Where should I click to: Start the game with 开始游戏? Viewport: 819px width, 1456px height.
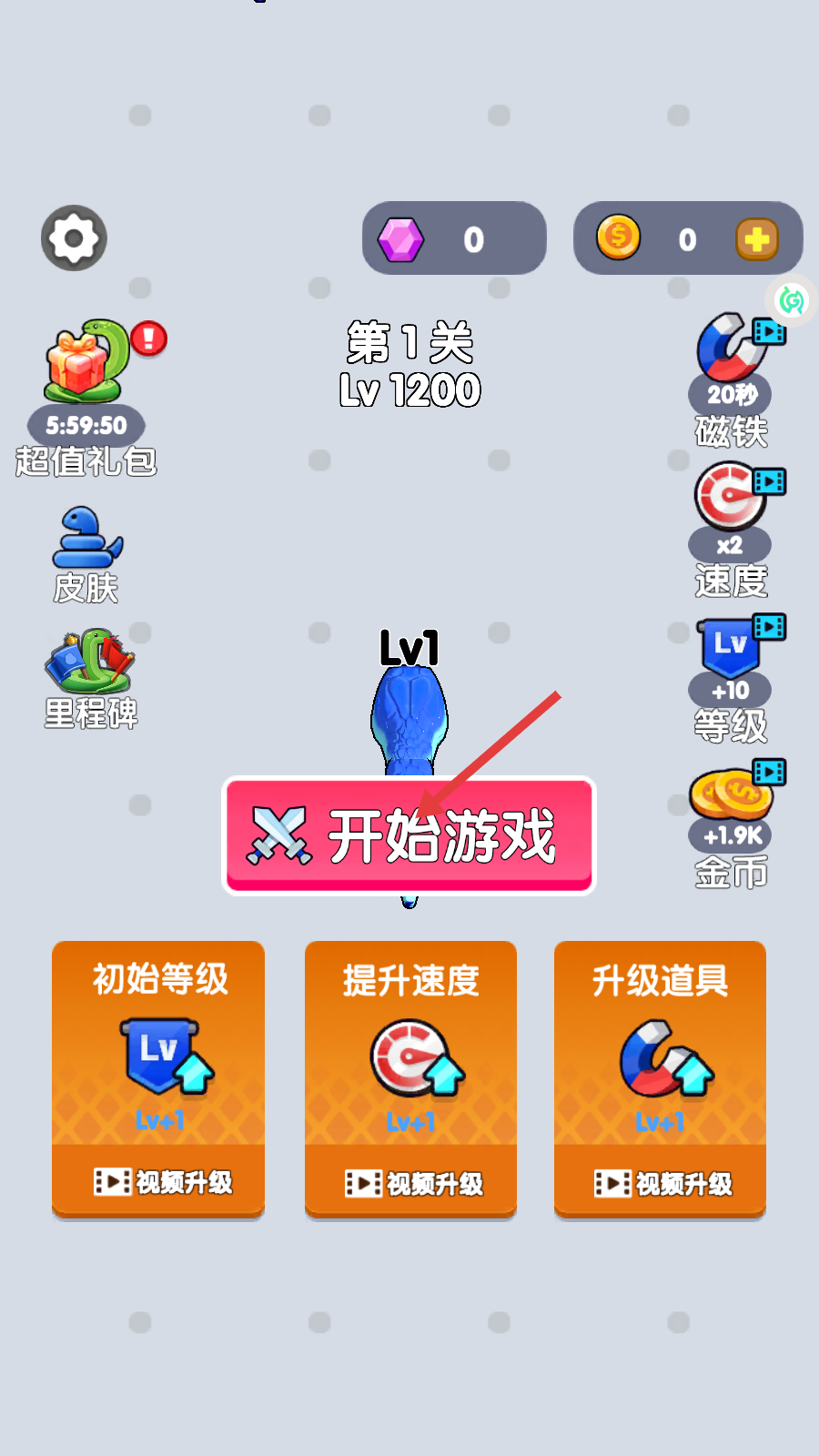[x=409, y=835]
